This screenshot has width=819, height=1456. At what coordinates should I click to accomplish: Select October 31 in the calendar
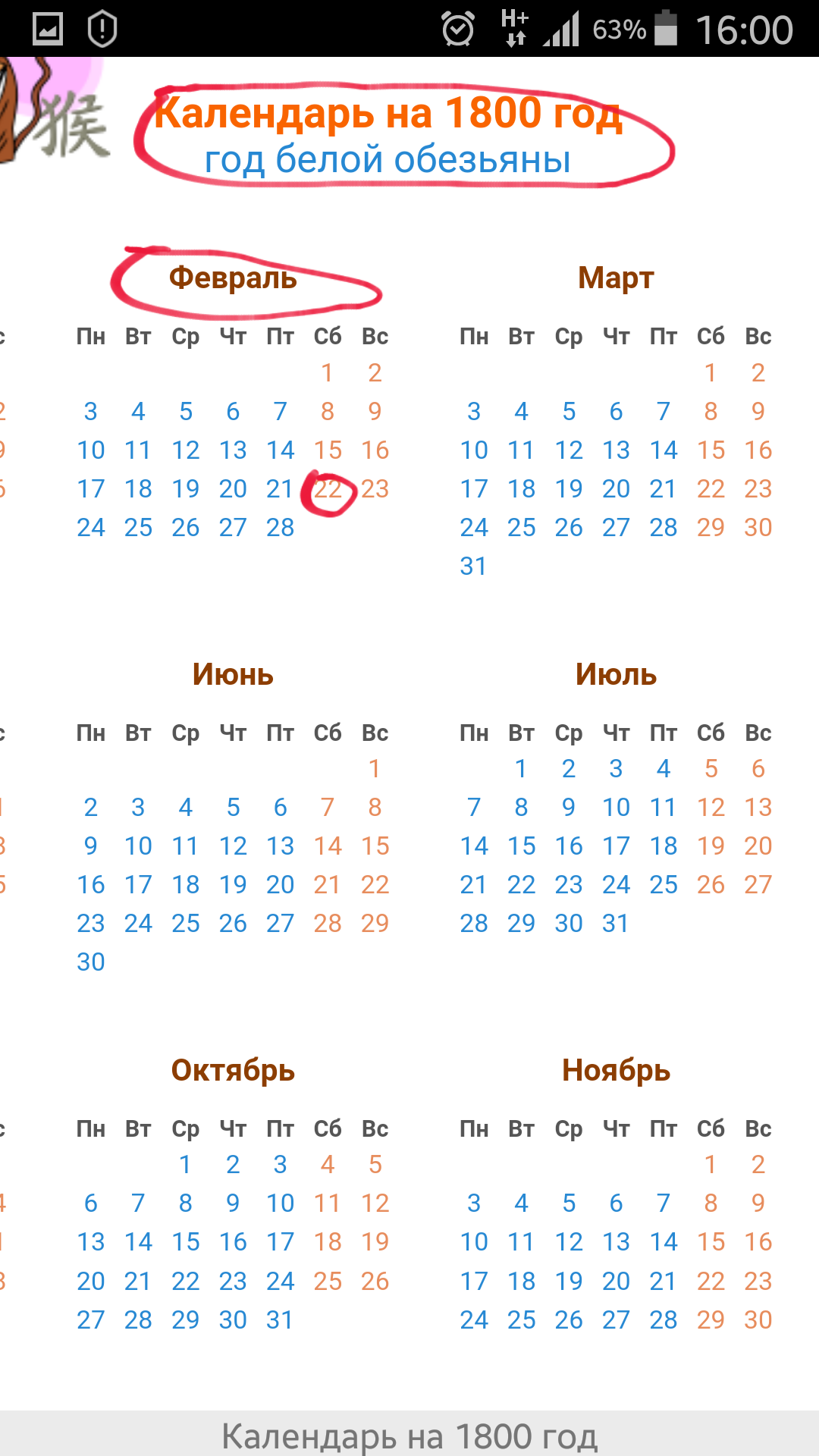(x=280, y=1320)
